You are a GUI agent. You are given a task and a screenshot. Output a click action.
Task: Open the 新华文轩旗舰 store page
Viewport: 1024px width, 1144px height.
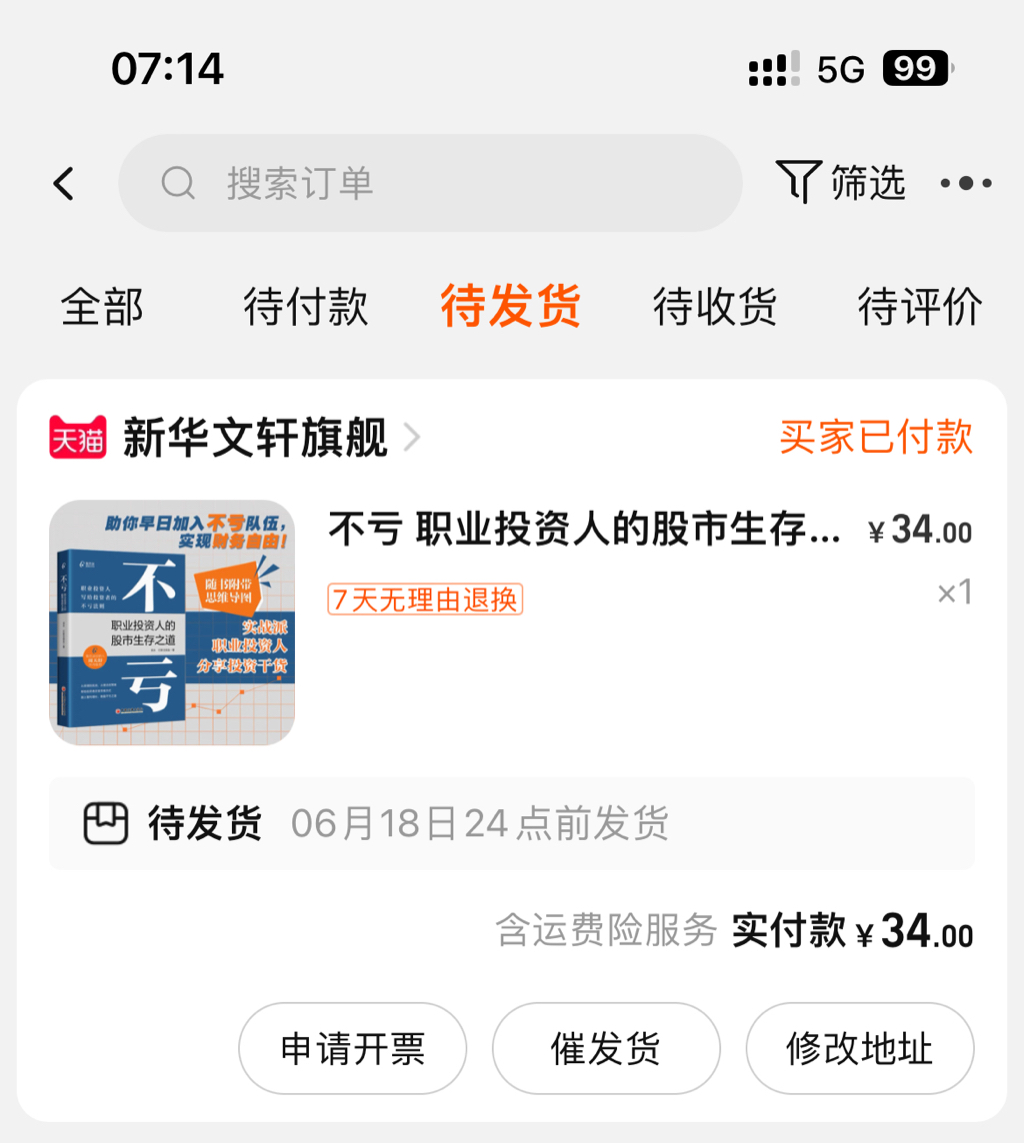255,438
